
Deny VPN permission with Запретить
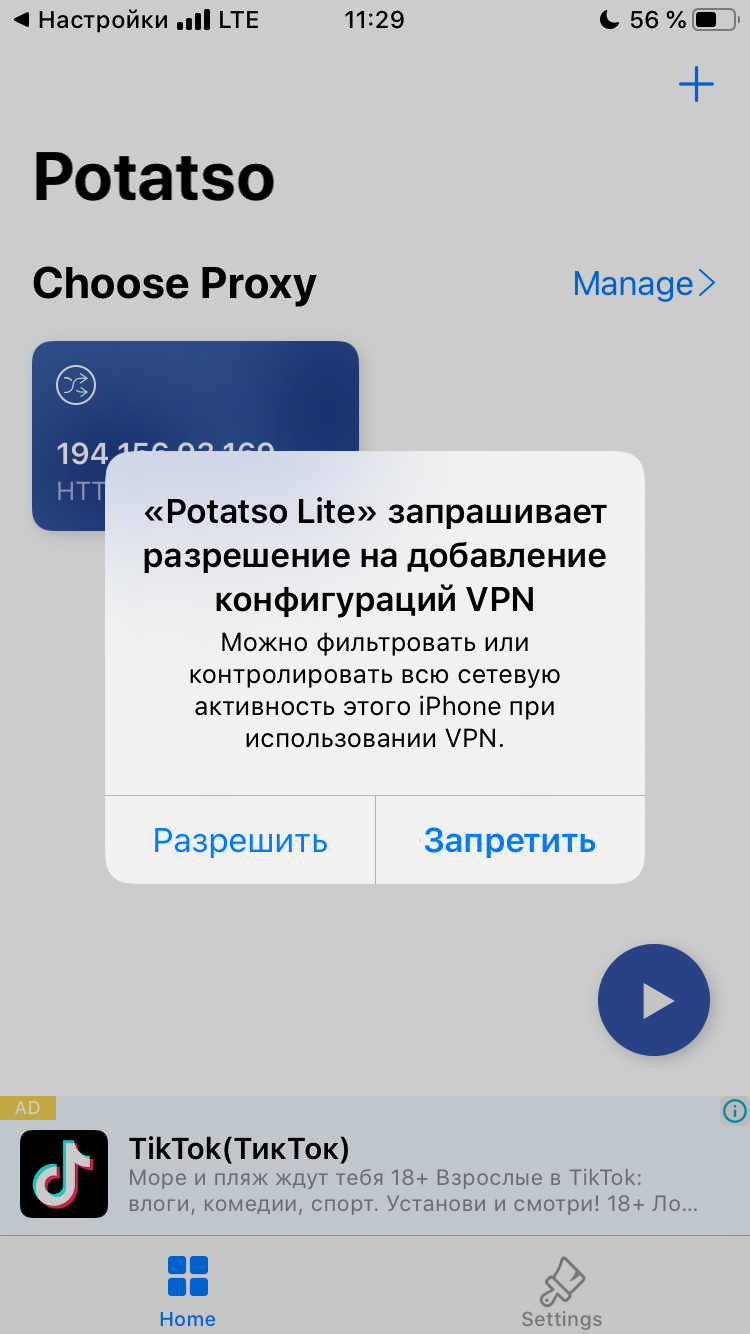point(509,840)
